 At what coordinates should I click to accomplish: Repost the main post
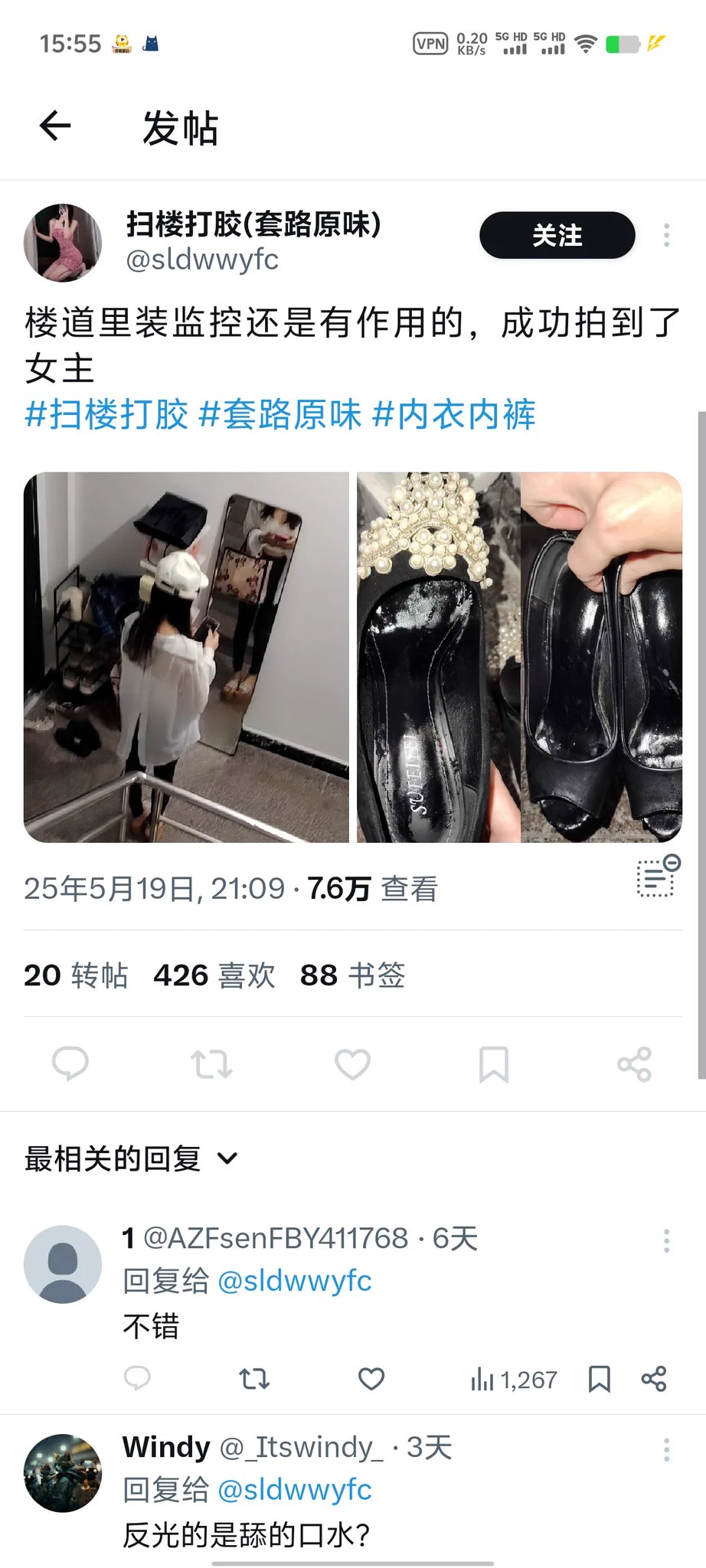coord(211,1063)
